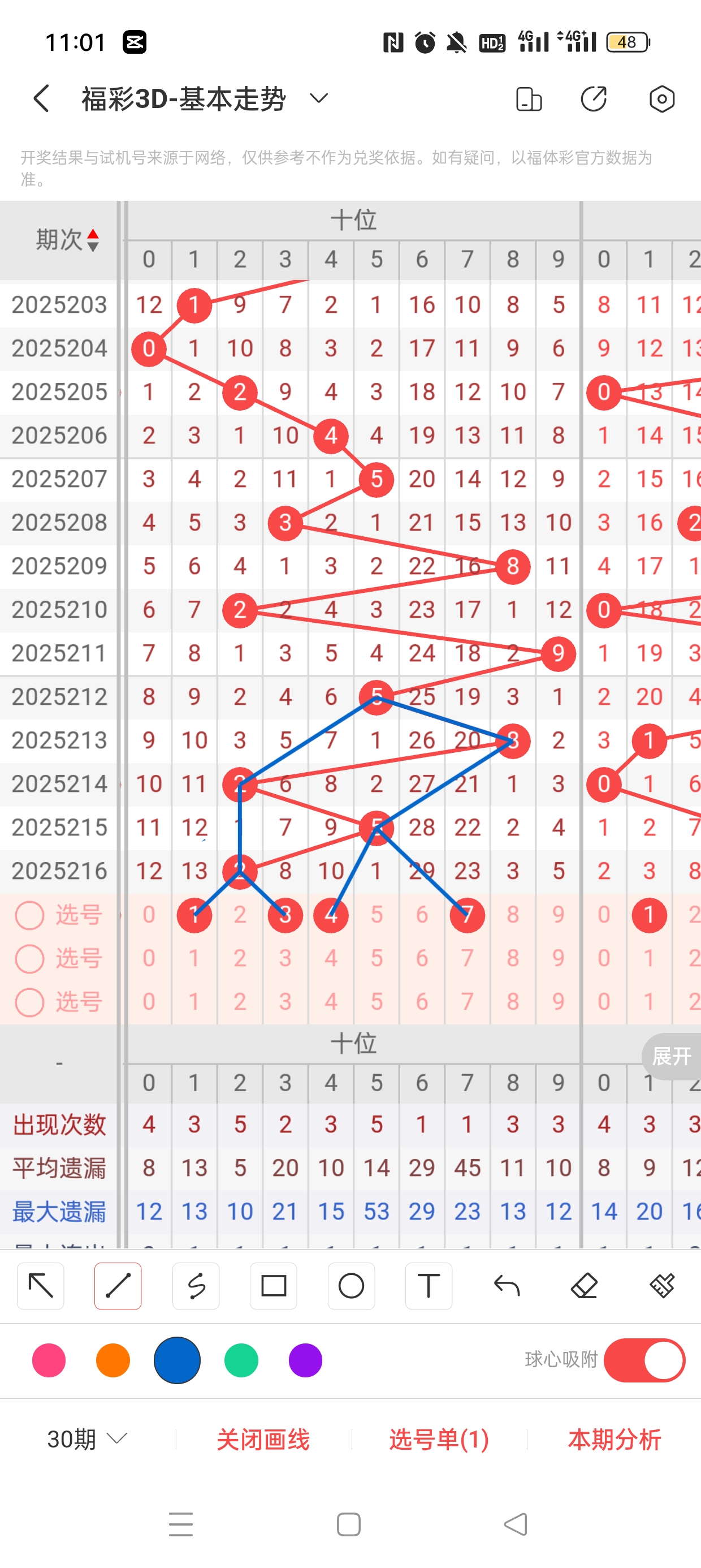Open the hexagon settings icon
701x1568 pixels.
tap(661, 98)
